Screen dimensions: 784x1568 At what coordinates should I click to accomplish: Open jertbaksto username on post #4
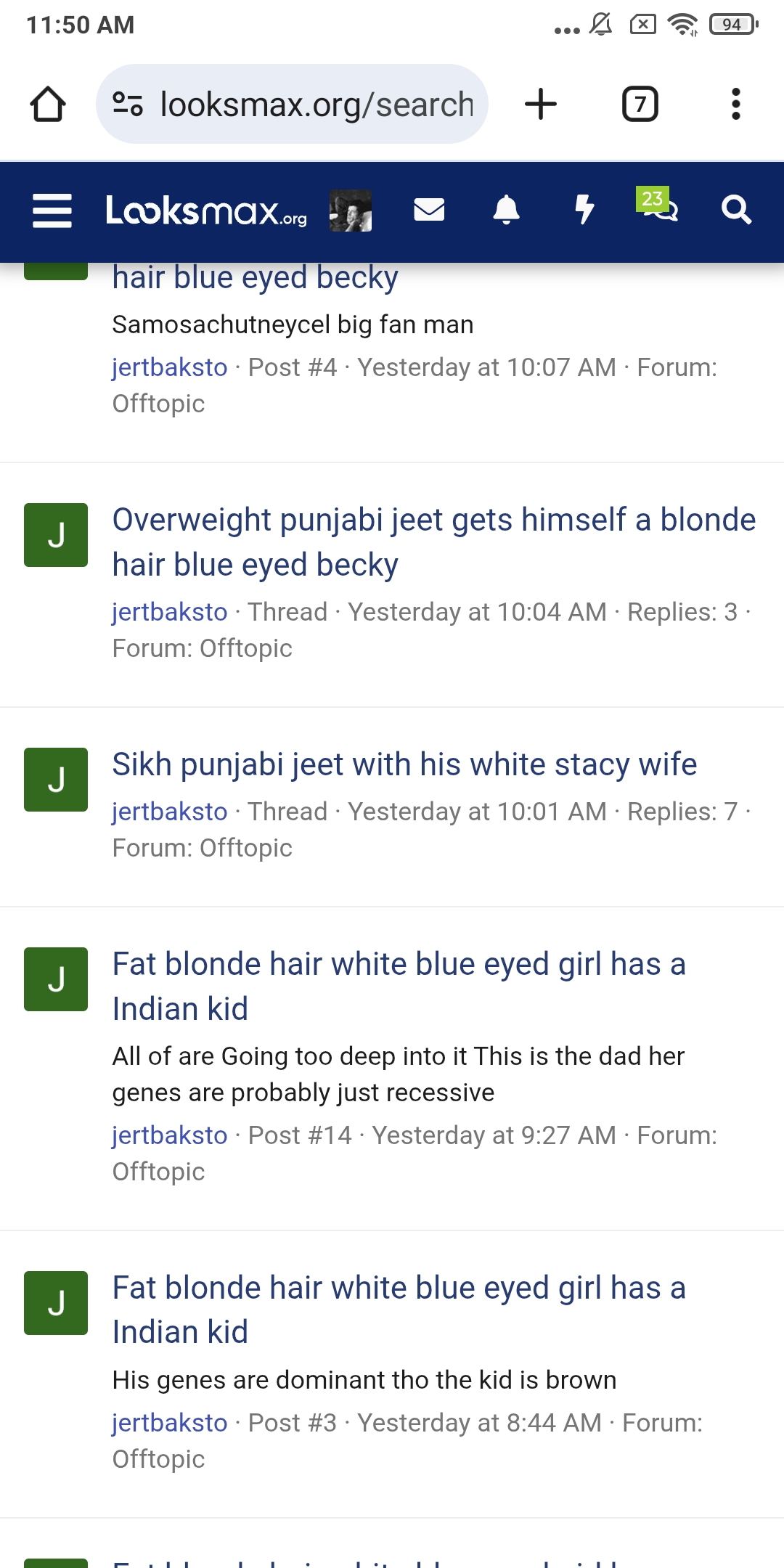[170, 367]
